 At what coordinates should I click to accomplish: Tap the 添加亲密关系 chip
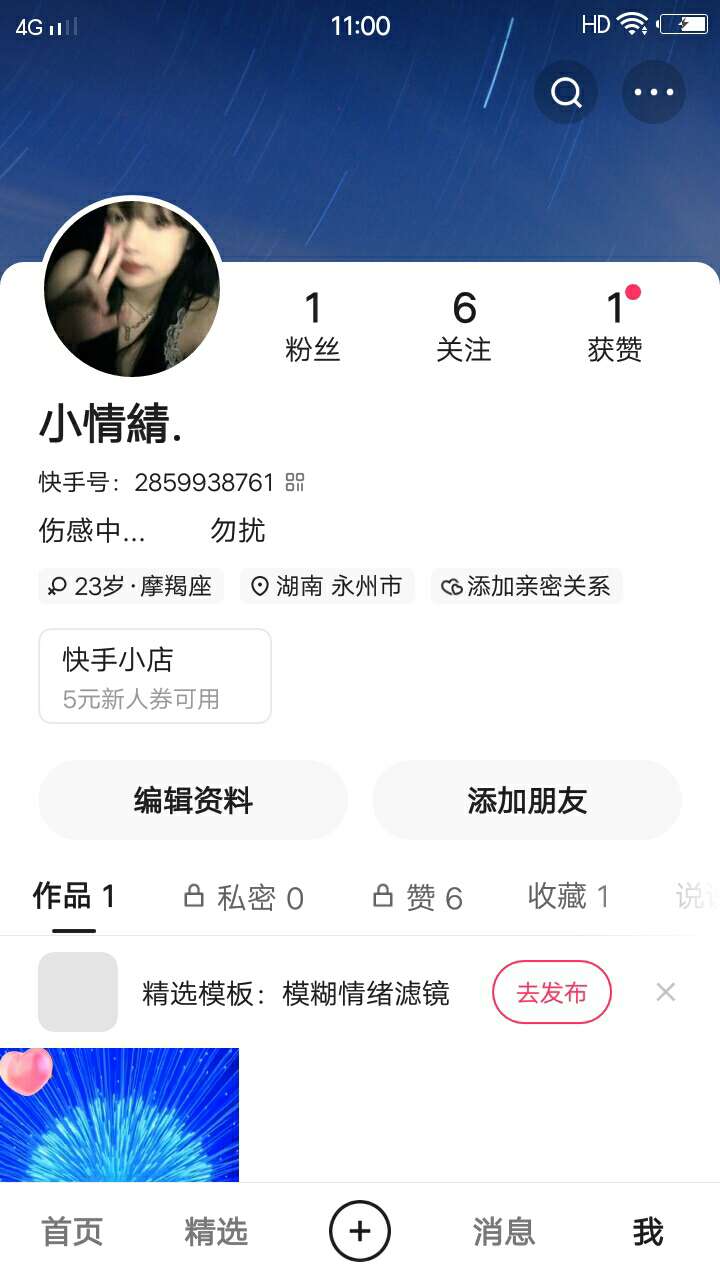(527, 586)
